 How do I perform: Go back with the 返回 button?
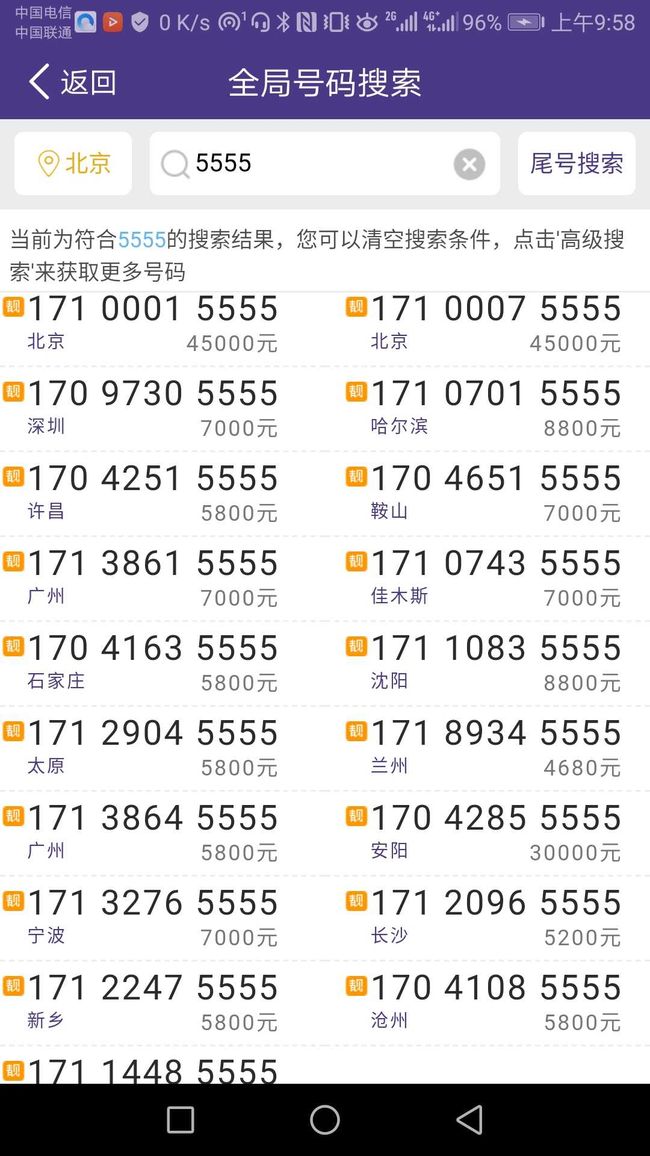coord(72,82)
